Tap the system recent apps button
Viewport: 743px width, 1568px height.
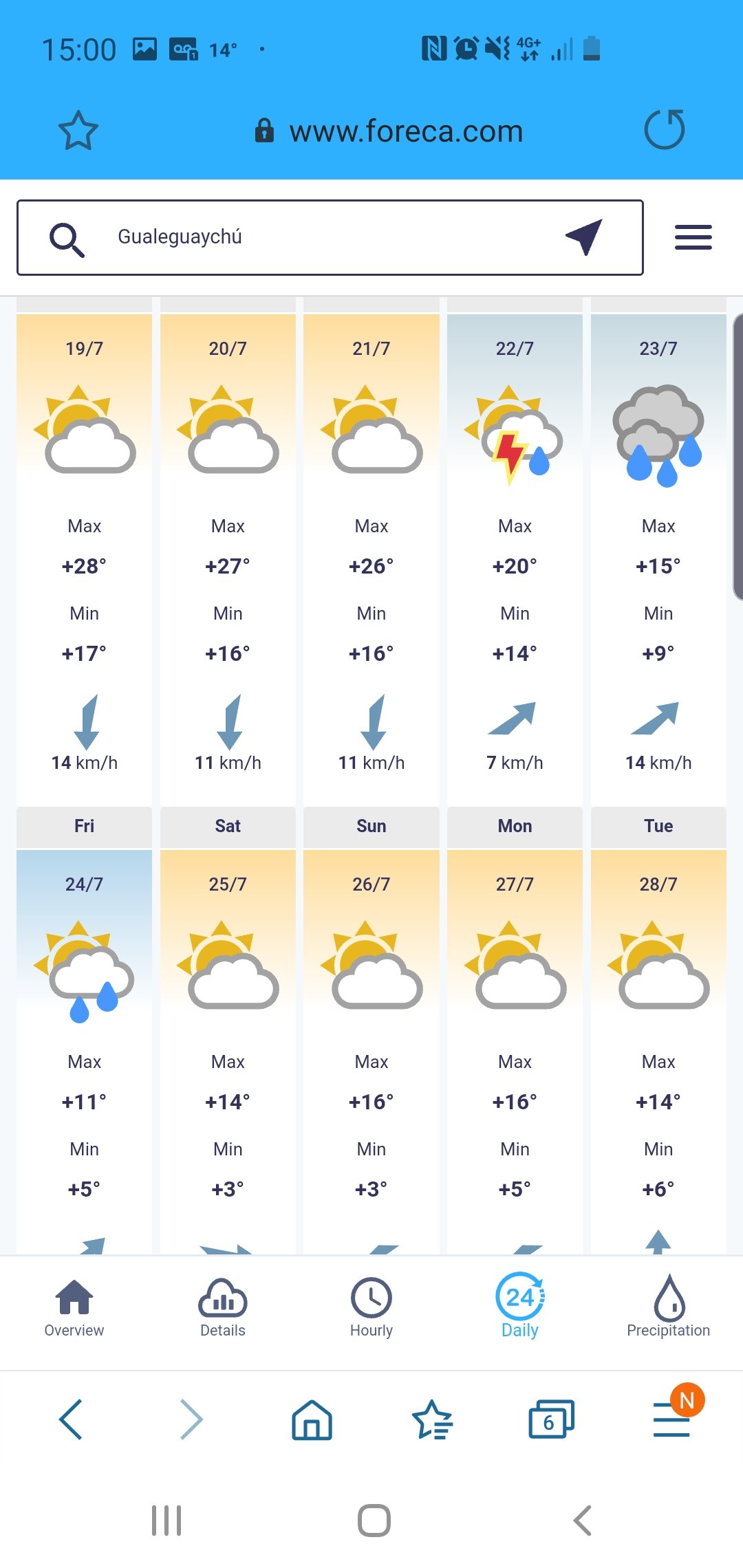pos(166,1521)
